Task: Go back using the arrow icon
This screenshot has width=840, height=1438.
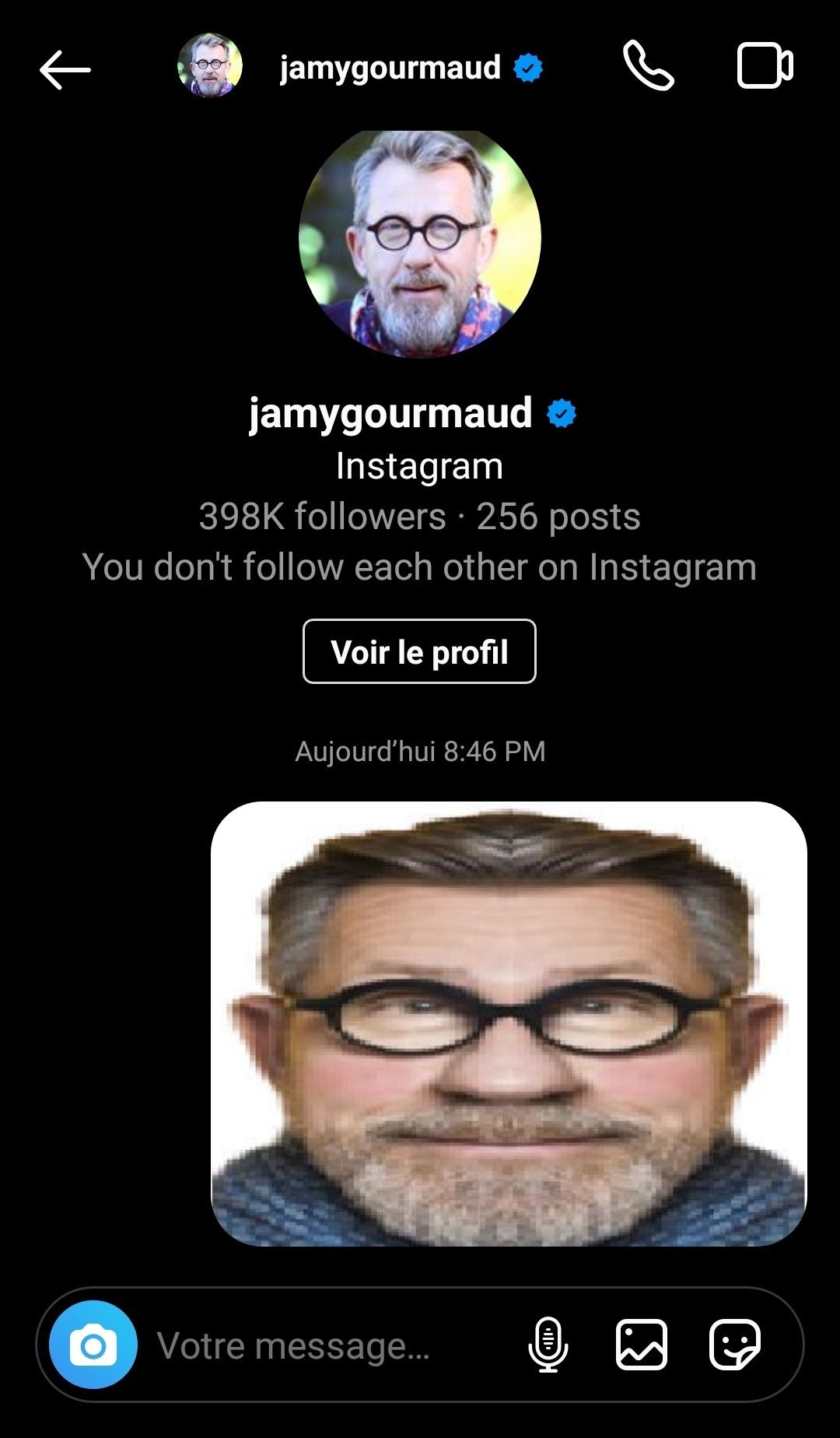Action: (x=65, y=69)
